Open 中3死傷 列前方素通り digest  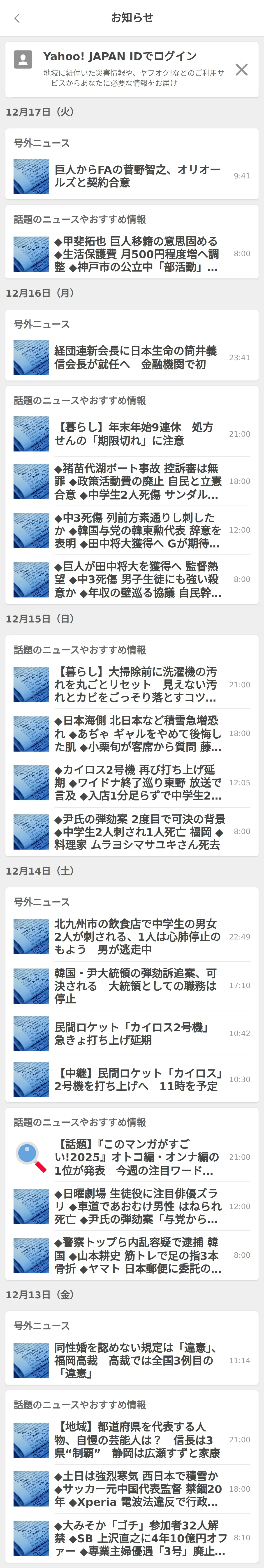pos(137,530)
